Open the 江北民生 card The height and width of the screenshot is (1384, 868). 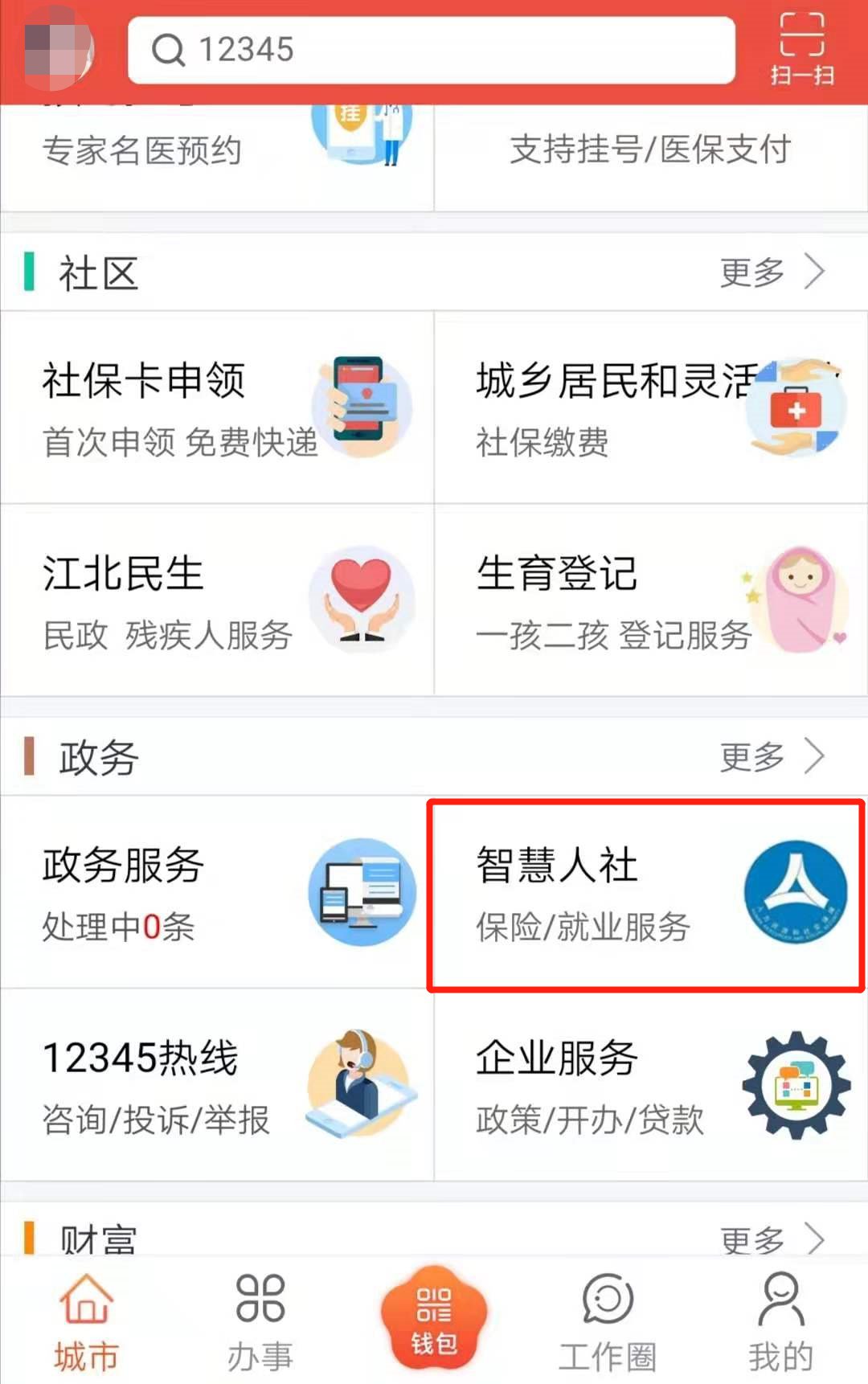click(217, 600)
